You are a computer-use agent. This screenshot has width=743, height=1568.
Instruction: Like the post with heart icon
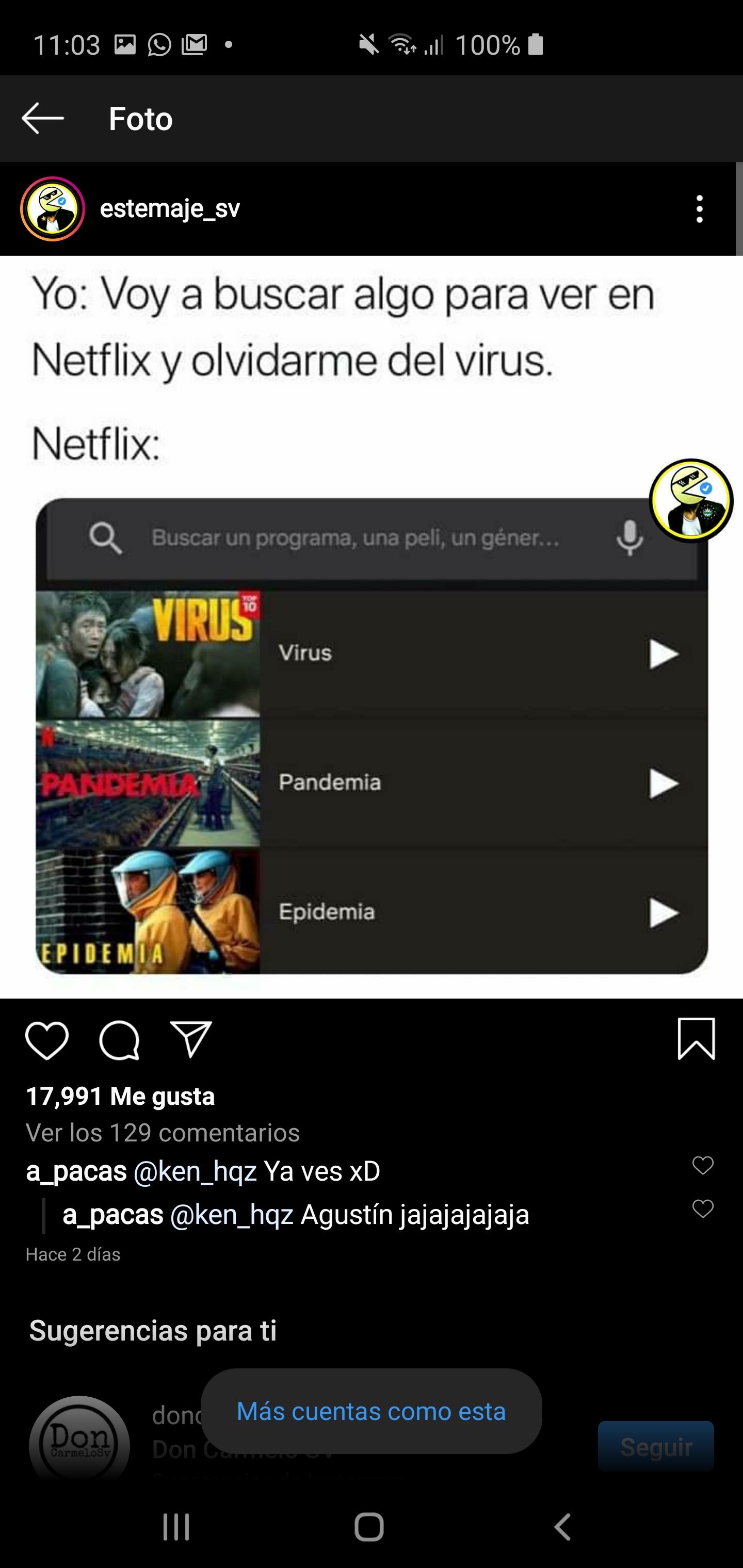(47, 1040)
